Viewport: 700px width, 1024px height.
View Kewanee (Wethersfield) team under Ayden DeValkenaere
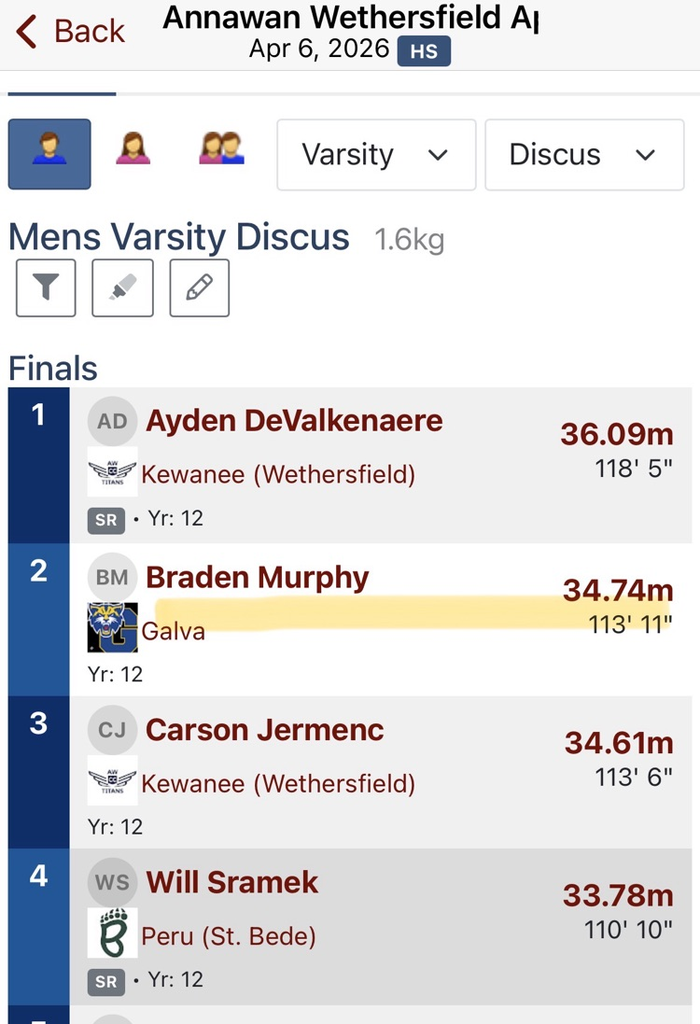278,474
